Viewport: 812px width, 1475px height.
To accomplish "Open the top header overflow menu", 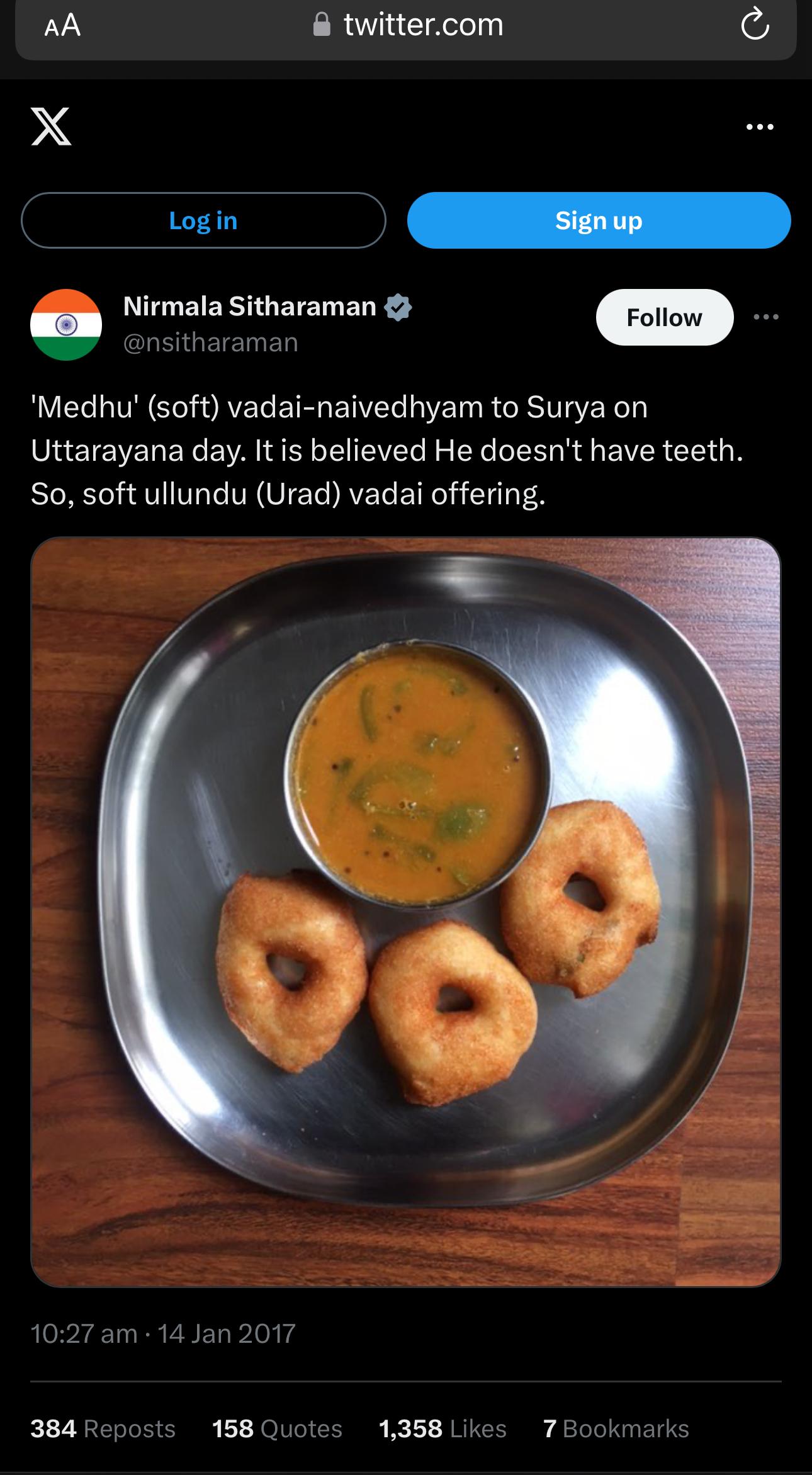I will (760, 127).
